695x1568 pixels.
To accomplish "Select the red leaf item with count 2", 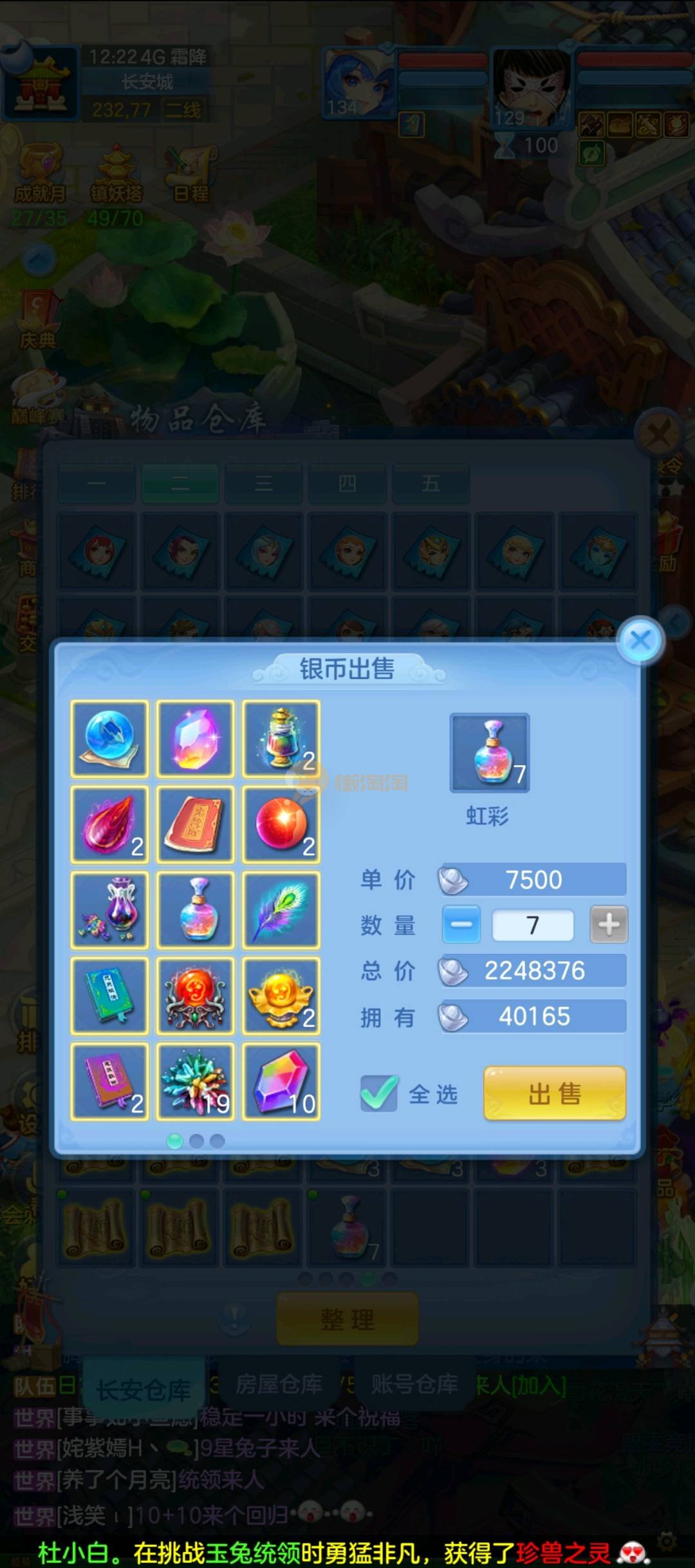I will 109,825.
